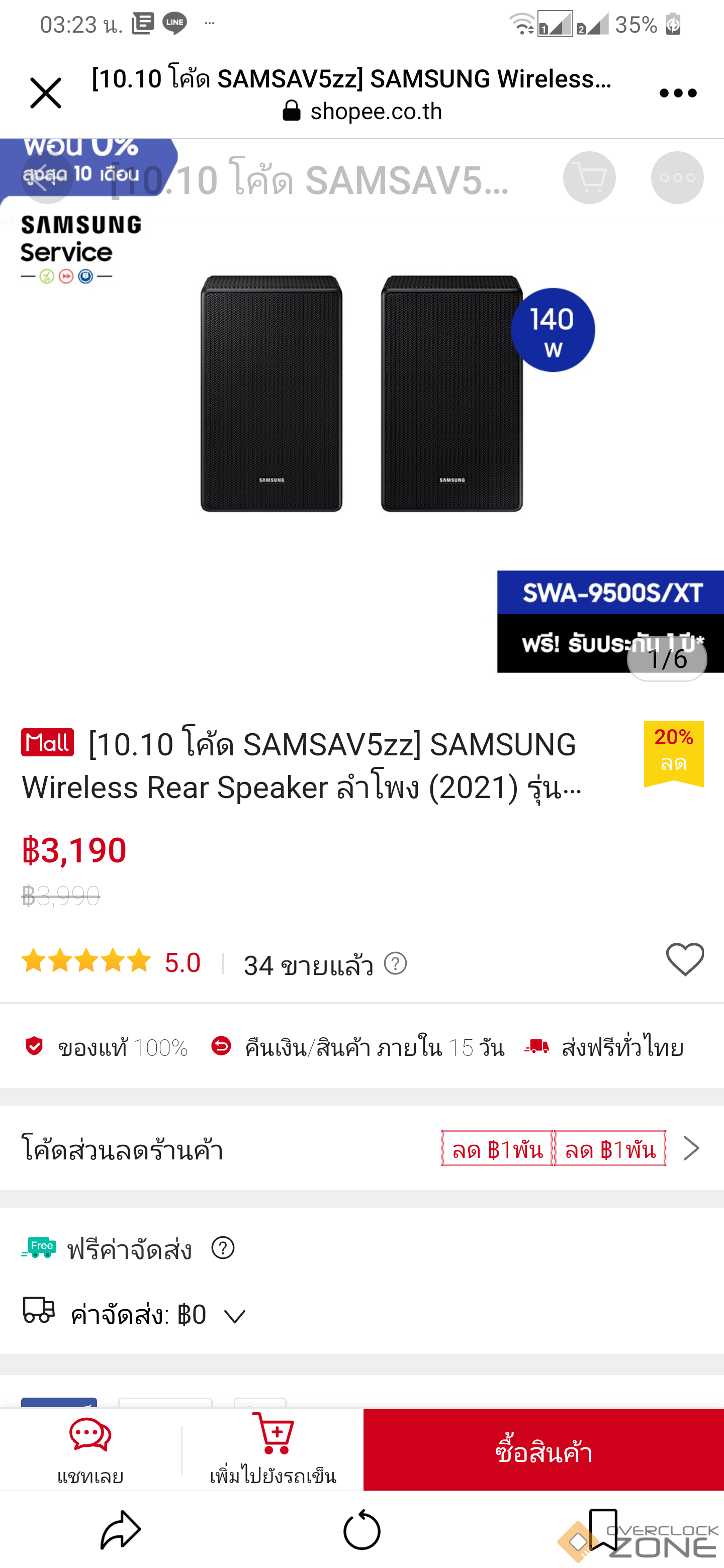Close the in-app browser
724x1568 pixels.
pyautogui.click(x=46, y=93)
